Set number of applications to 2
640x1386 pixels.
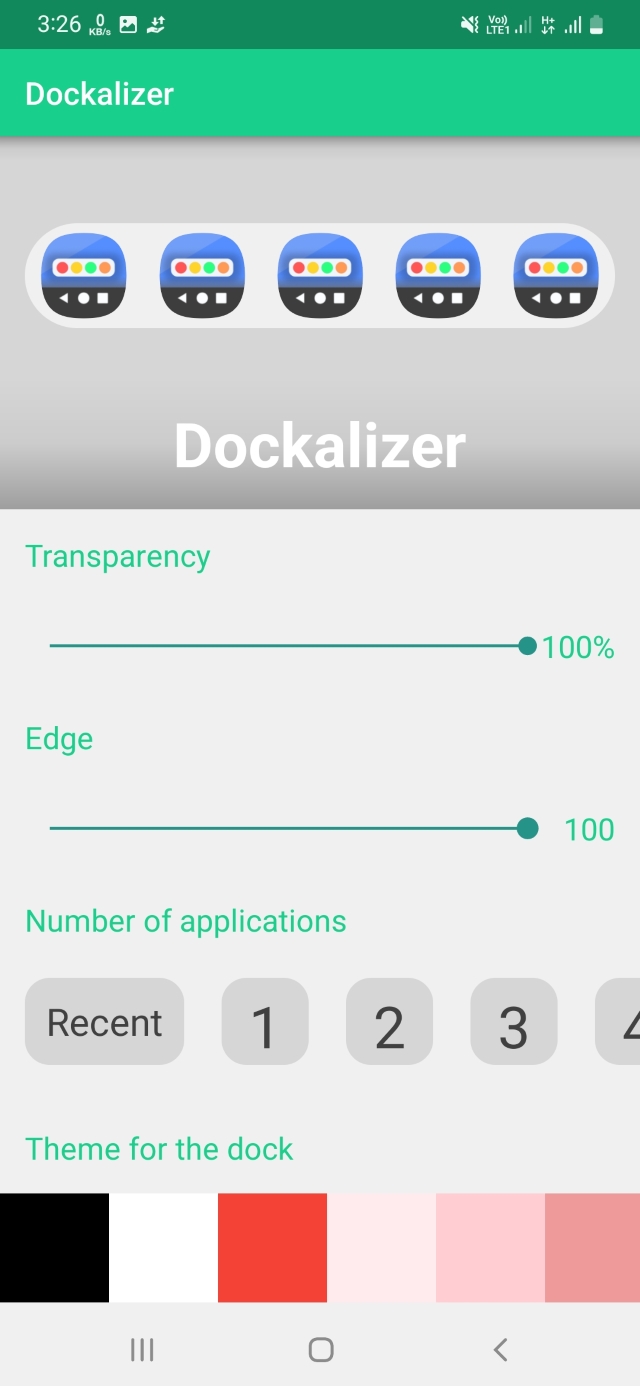point(389,1022)
